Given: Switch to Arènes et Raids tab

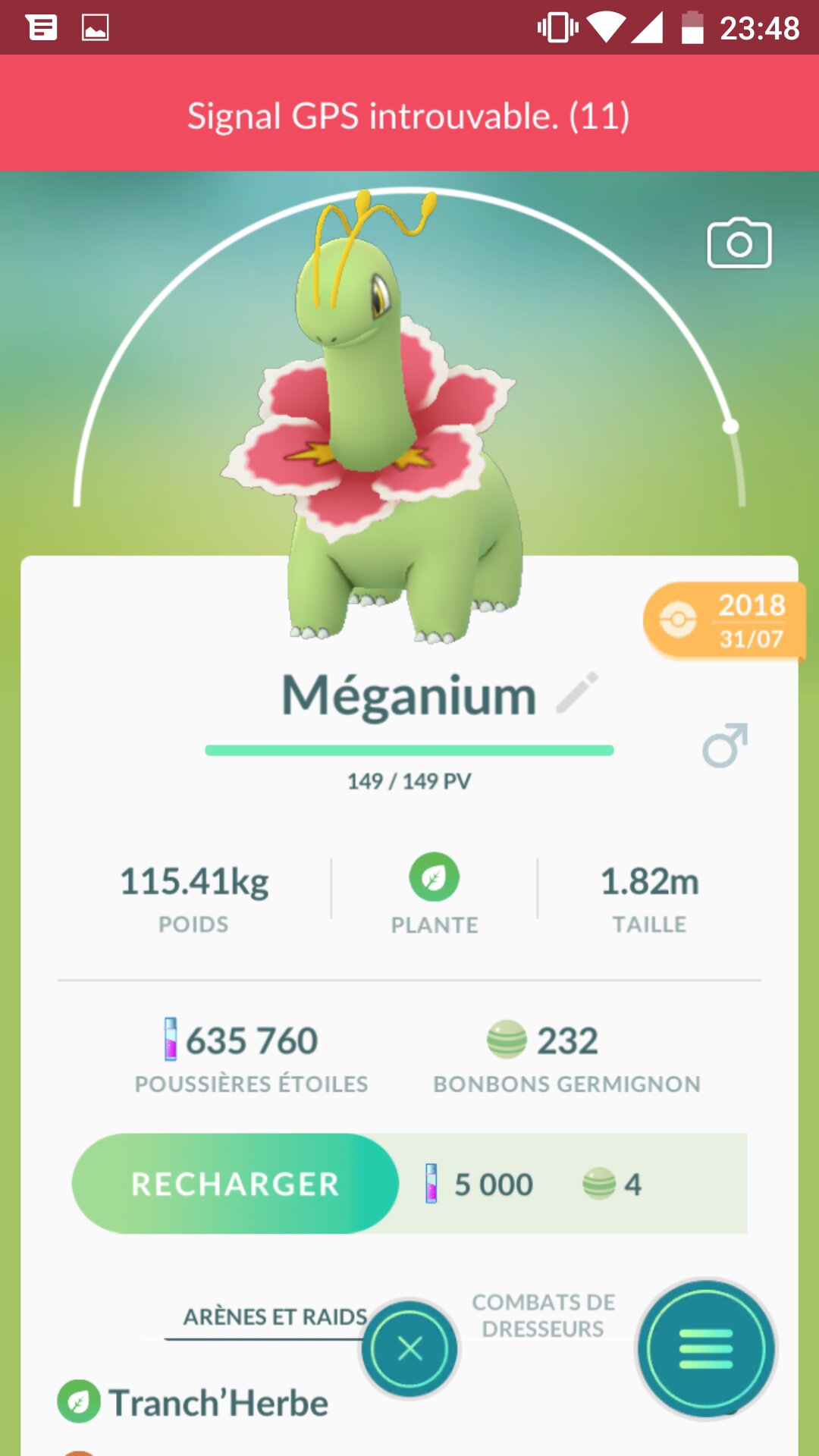Looking at the screenshot, I should [x=275, y=1317].
